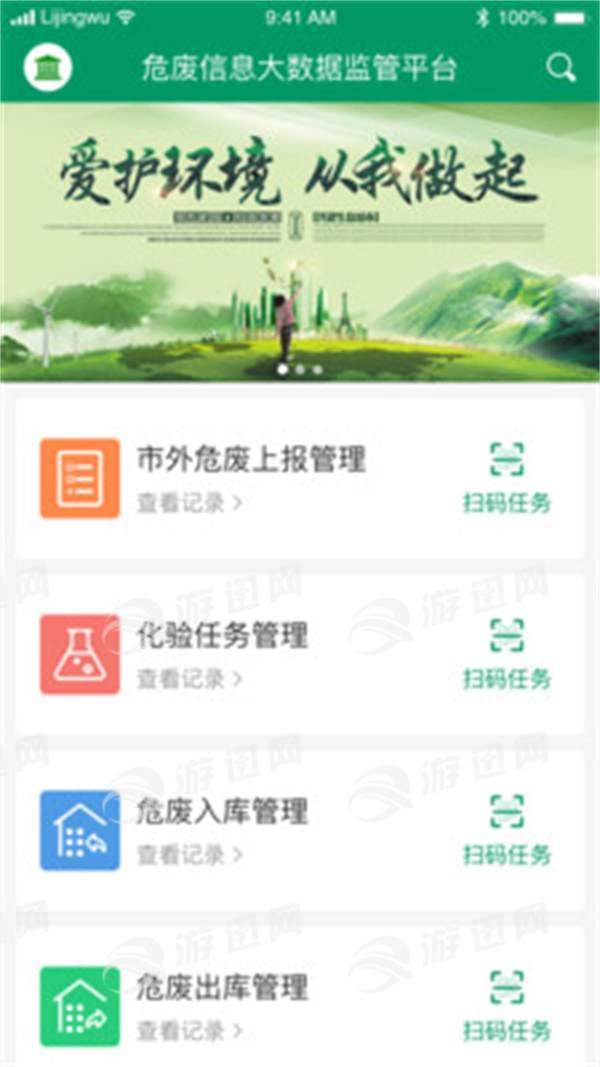Start 扫码任务 for 危废出库管理
Image resolution: width=600 pixels, height=1067 pixels.
507,1005
